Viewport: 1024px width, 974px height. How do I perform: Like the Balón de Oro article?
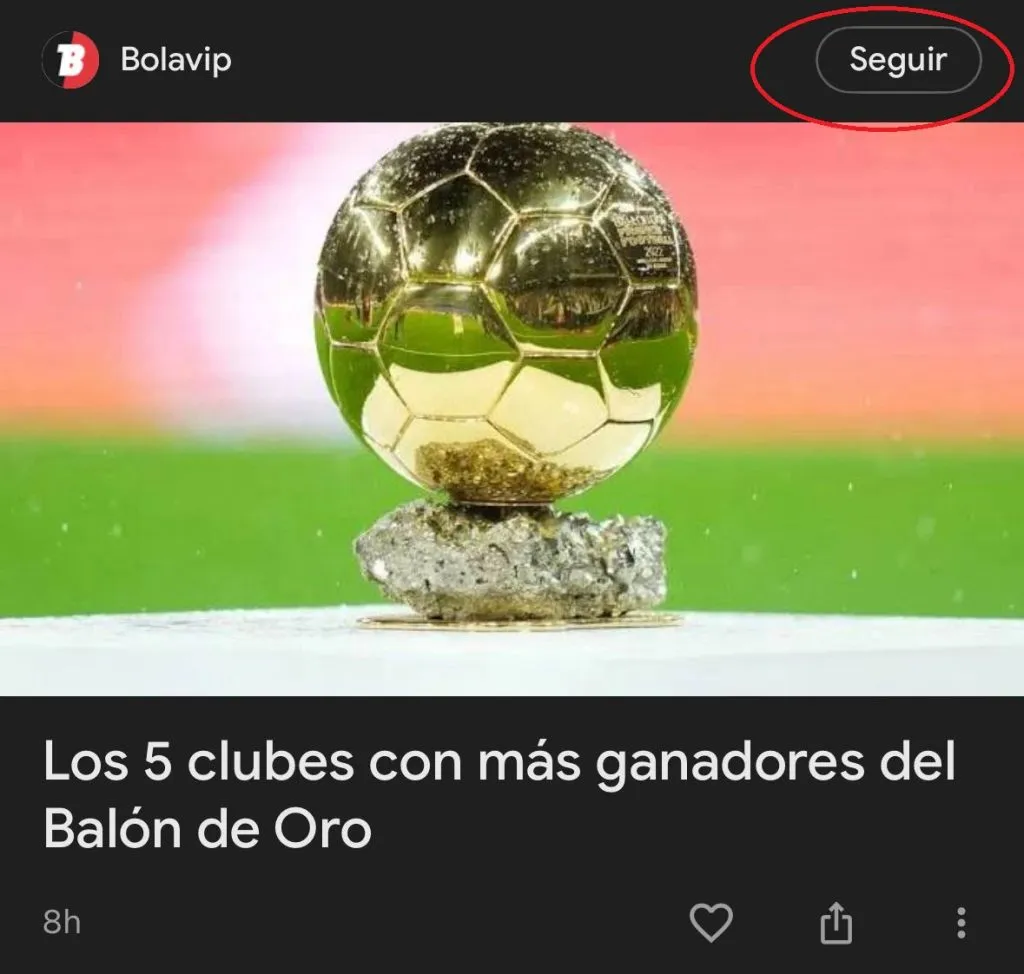(x=711, y=922)
